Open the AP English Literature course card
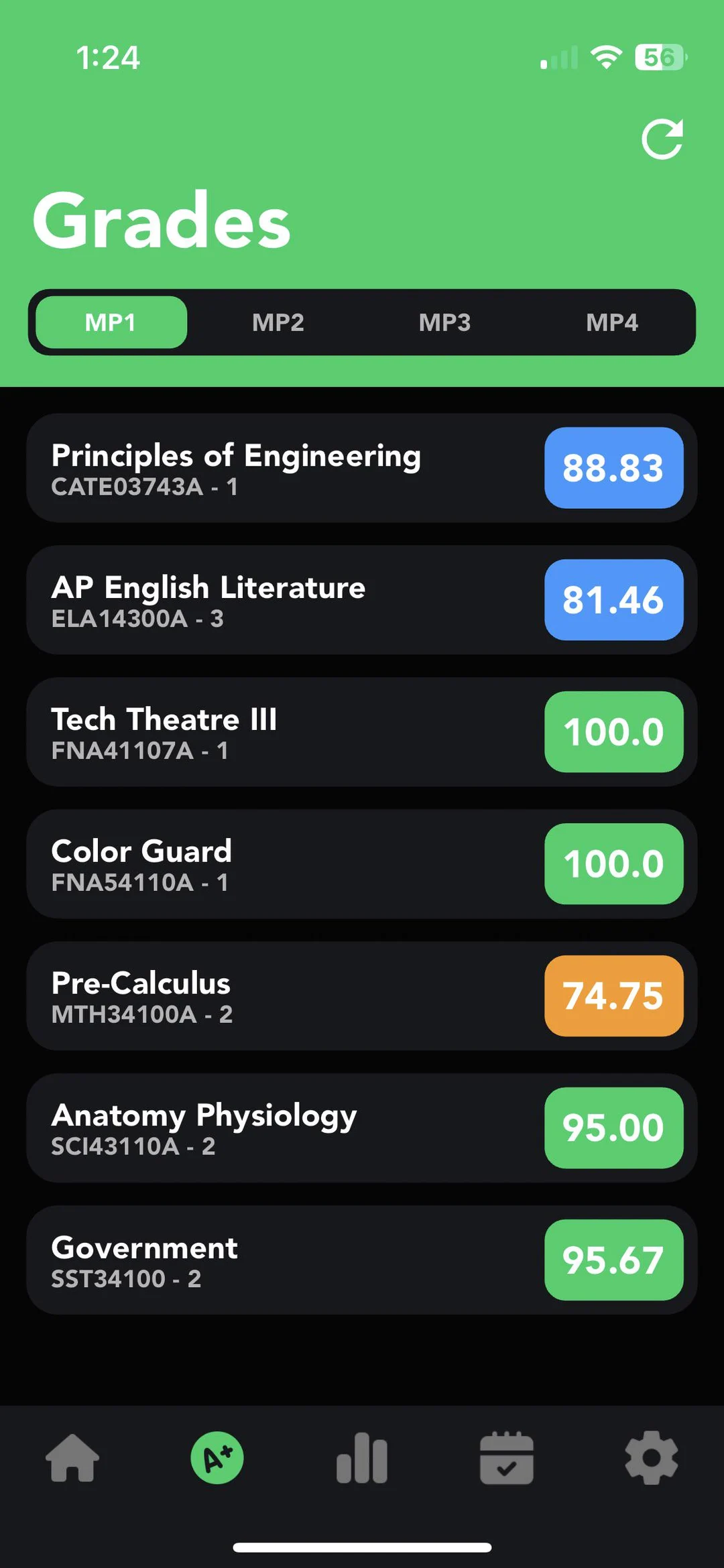This screenshot has height=1568, width=724. (268, 600)
